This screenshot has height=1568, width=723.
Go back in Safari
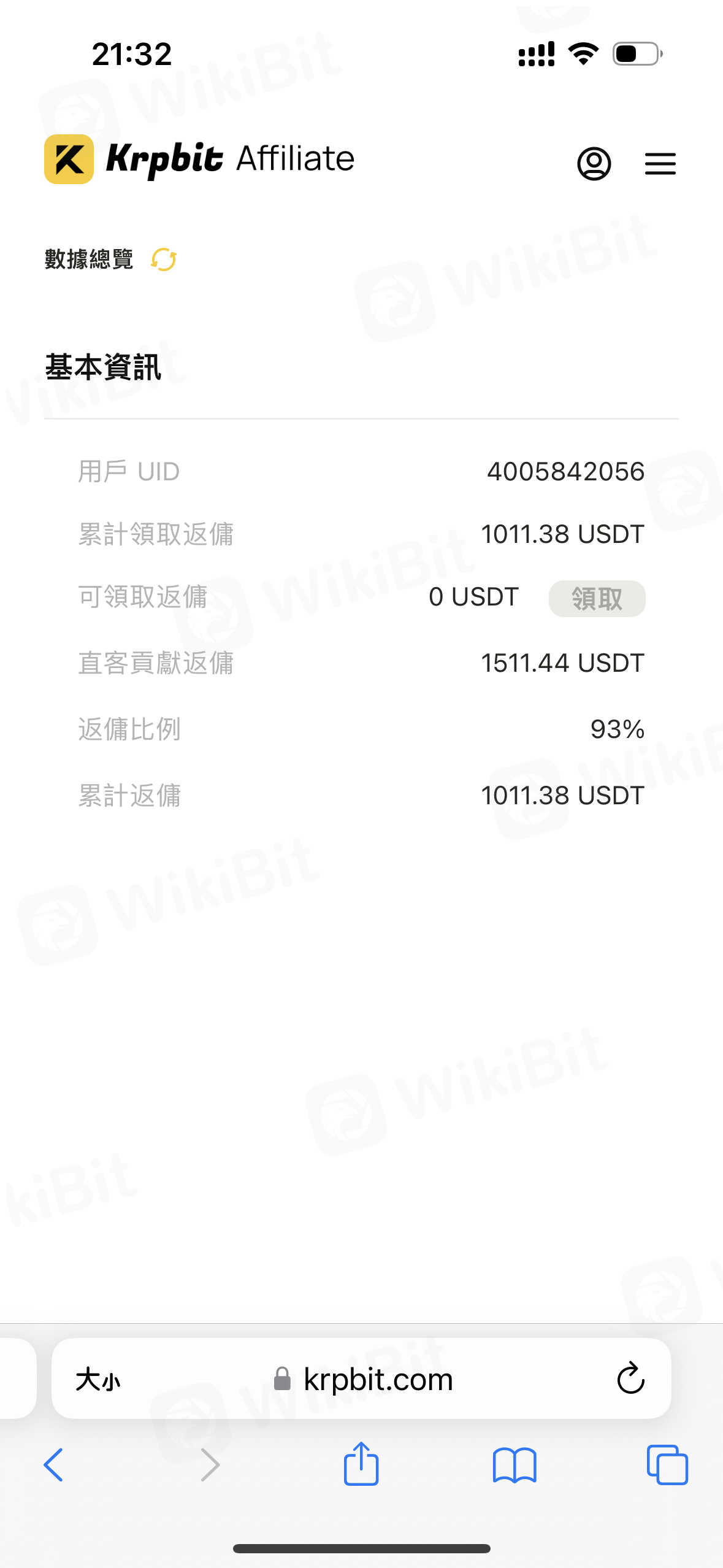(x=54, y=1465)
